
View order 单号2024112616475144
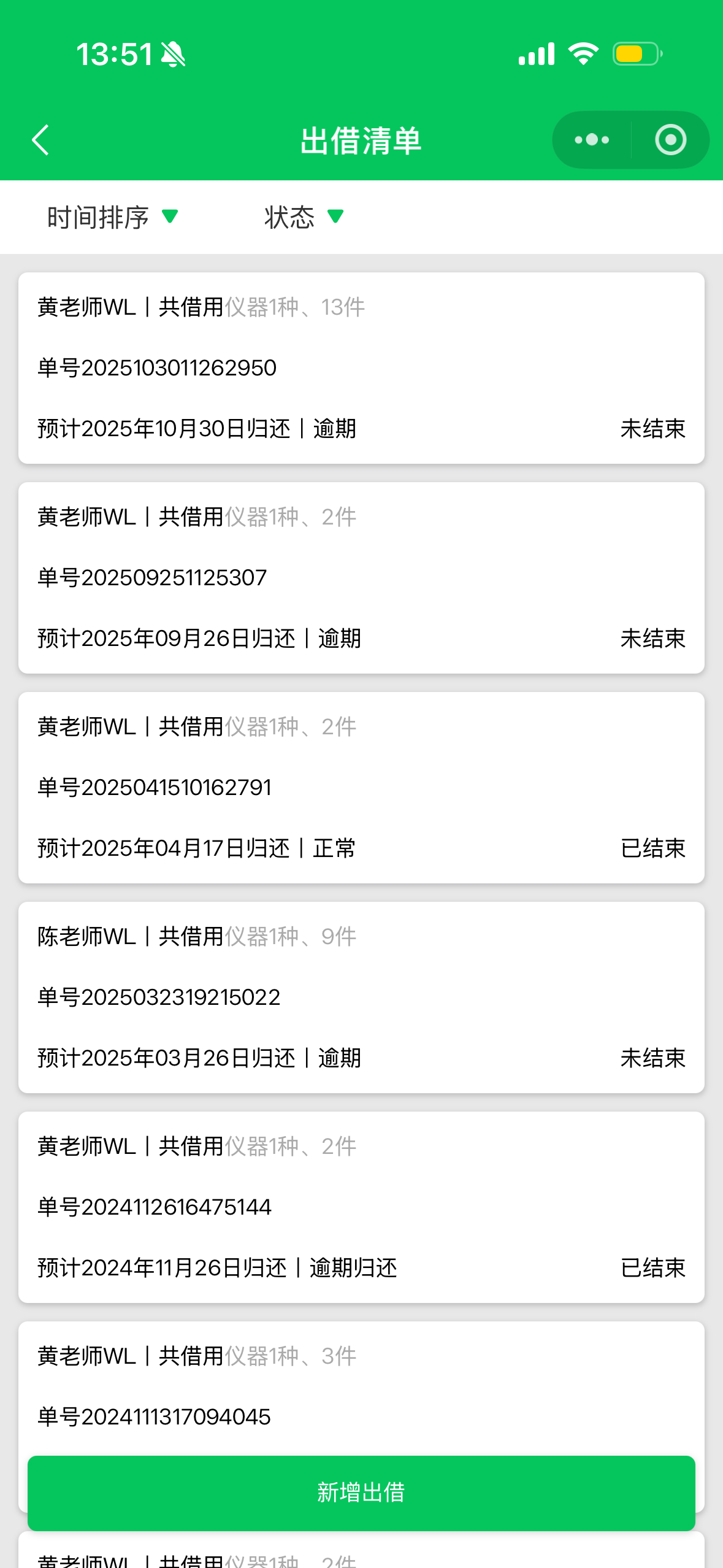(x=361, y=1206)
